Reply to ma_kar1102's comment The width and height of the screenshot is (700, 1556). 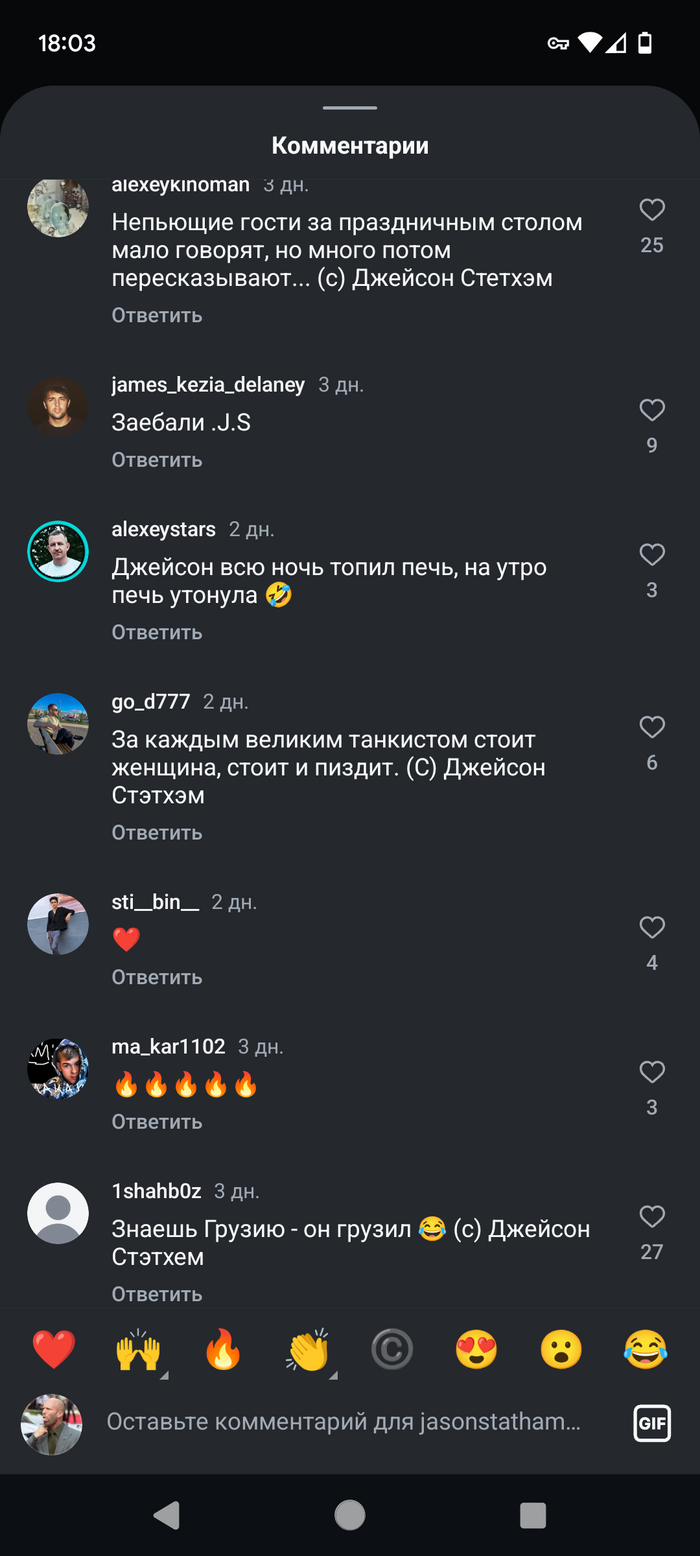(x=157, y=1122)
